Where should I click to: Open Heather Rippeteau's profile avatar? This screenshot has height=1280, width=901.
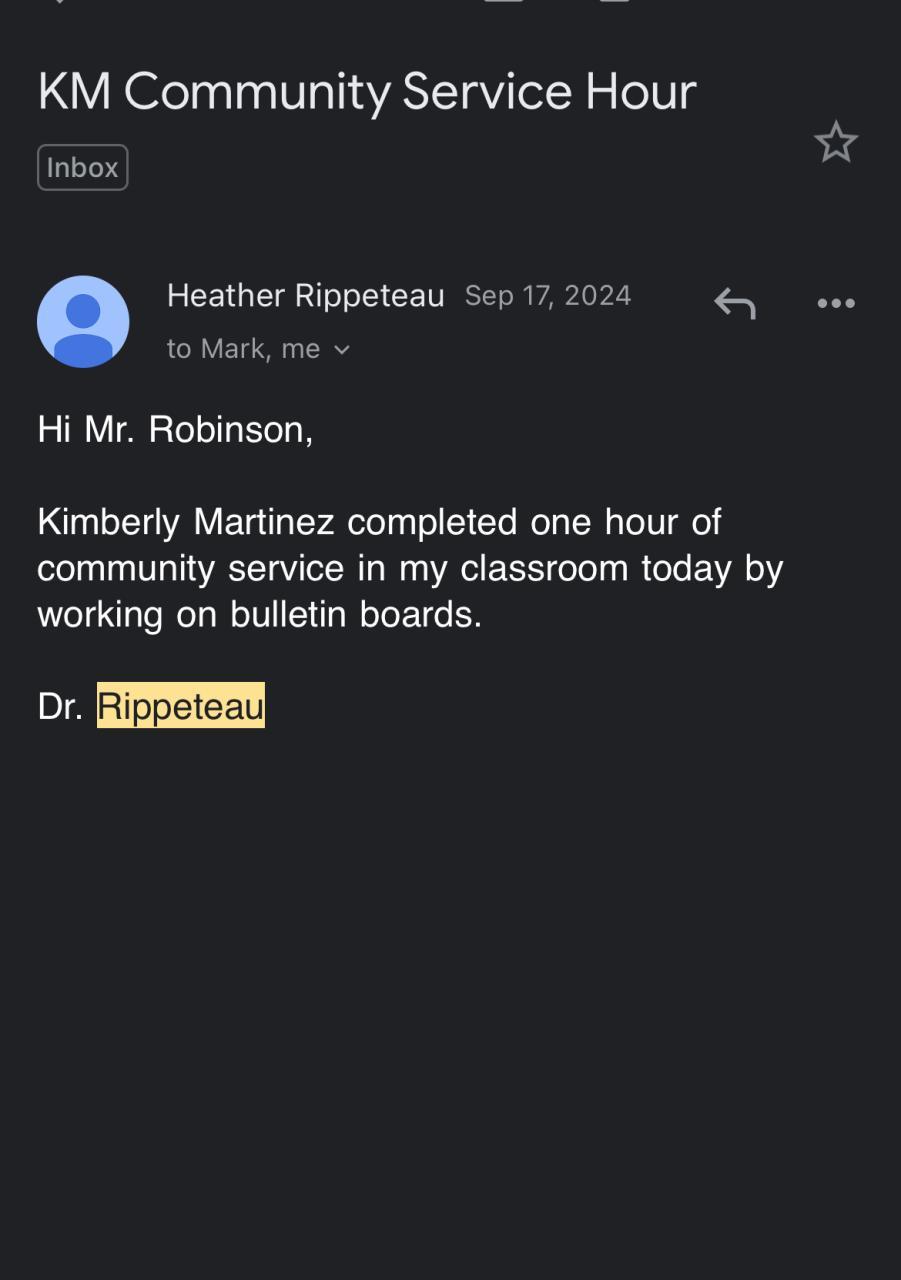[83, 322]
